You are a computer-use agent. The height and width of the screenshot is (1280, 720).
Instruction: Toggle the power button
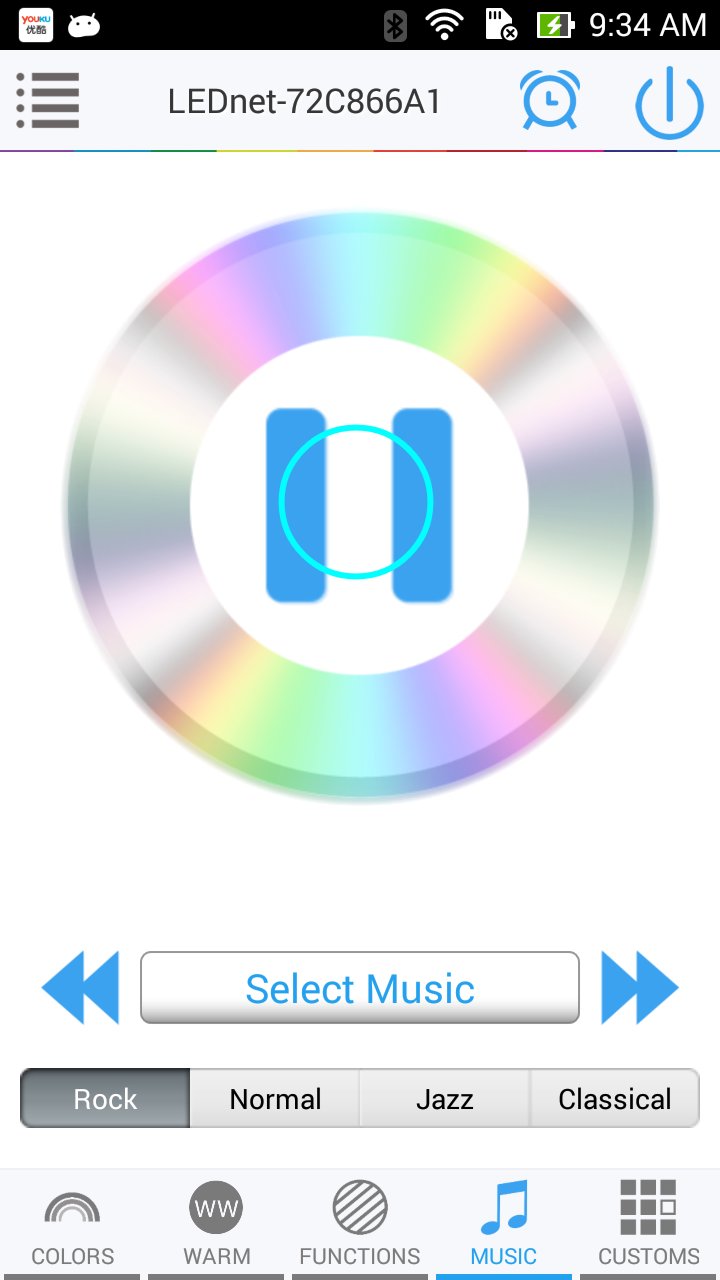pyautogui.click(x=669, y=102)
